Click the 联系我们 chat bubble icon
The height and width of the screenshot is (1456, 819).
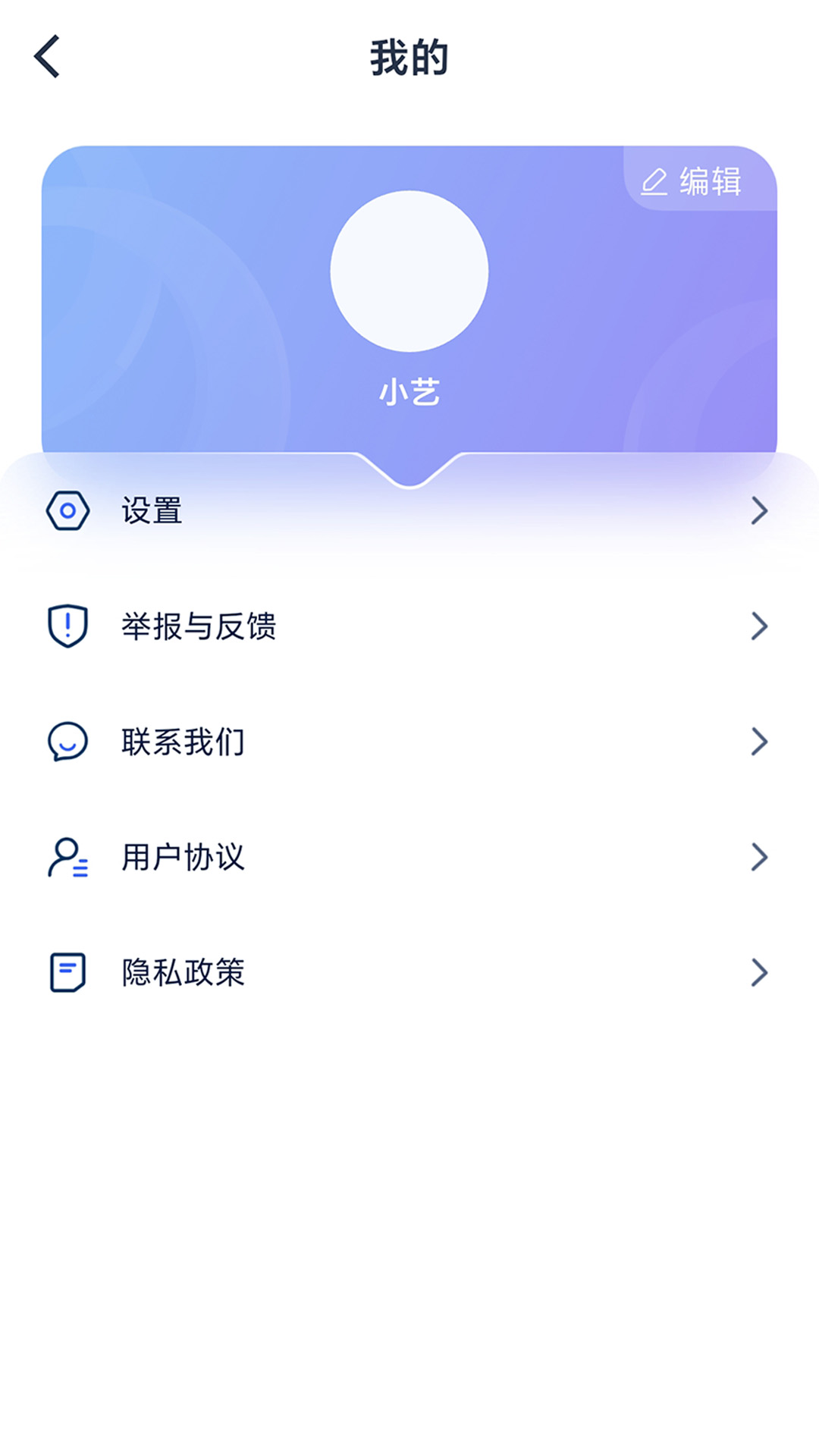point(67,742)
